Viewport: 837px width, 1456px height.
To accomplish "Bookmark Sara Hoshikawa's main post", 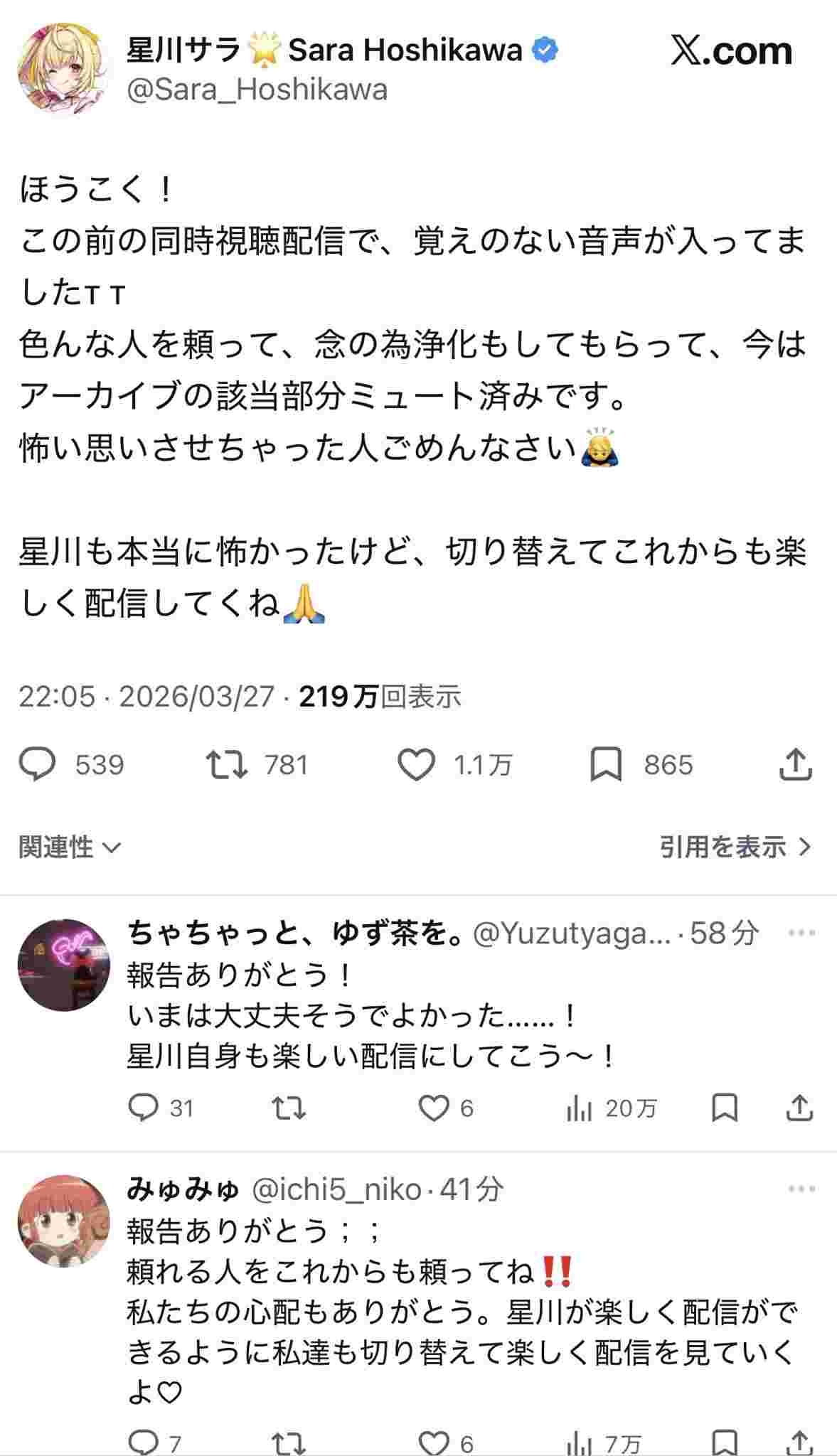I will pyautogui.click(x=606, y=765).
